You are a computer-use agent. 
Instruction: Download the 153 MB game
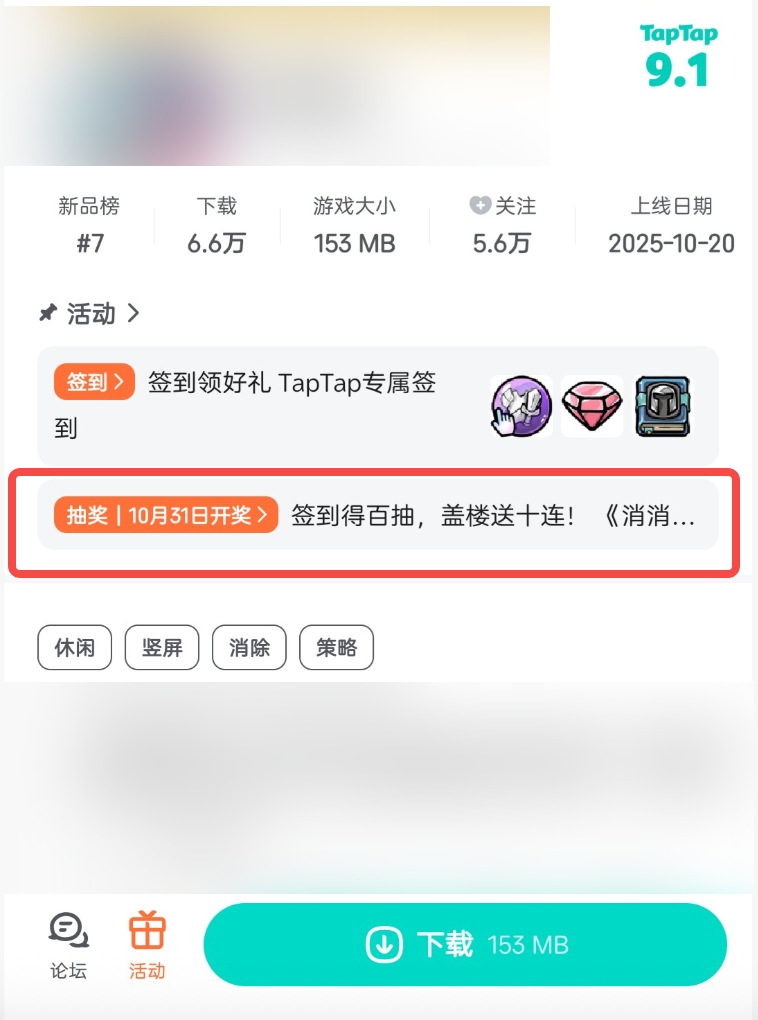coord(465,944)
